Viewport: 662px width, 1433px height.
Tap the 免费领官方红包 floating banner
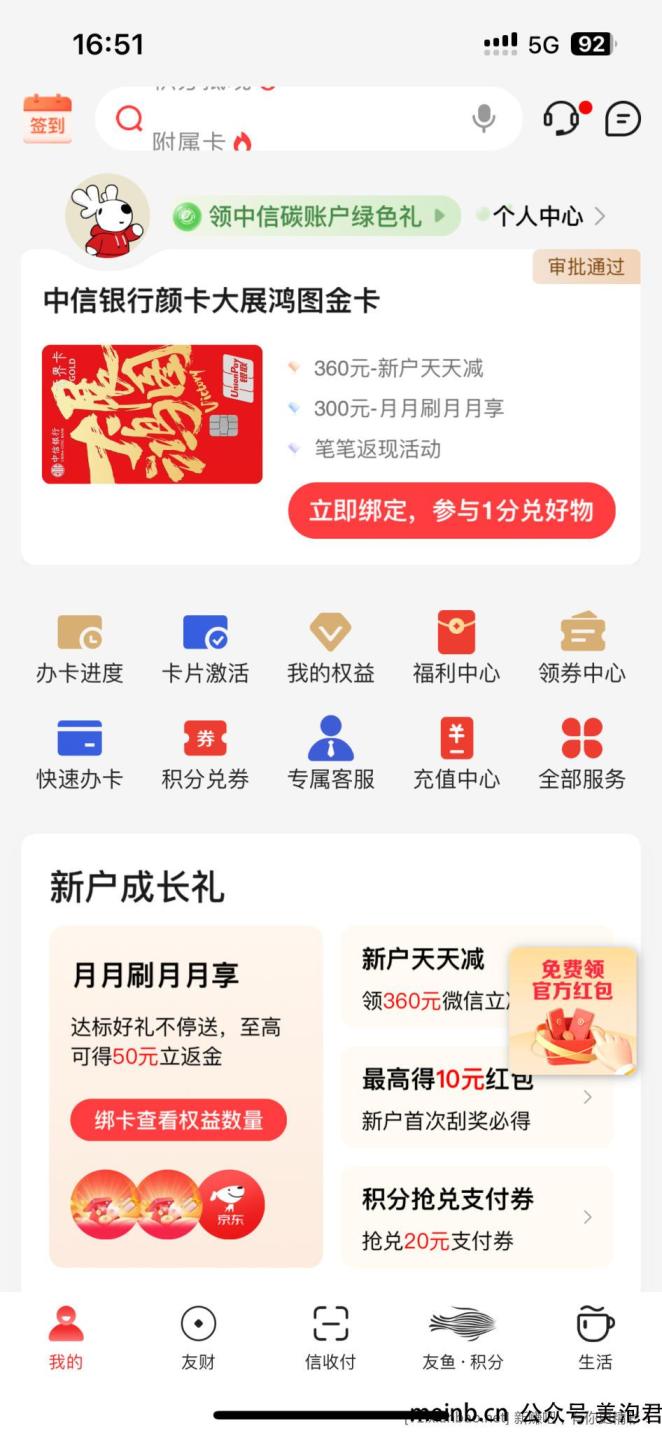click(572, 1010)
